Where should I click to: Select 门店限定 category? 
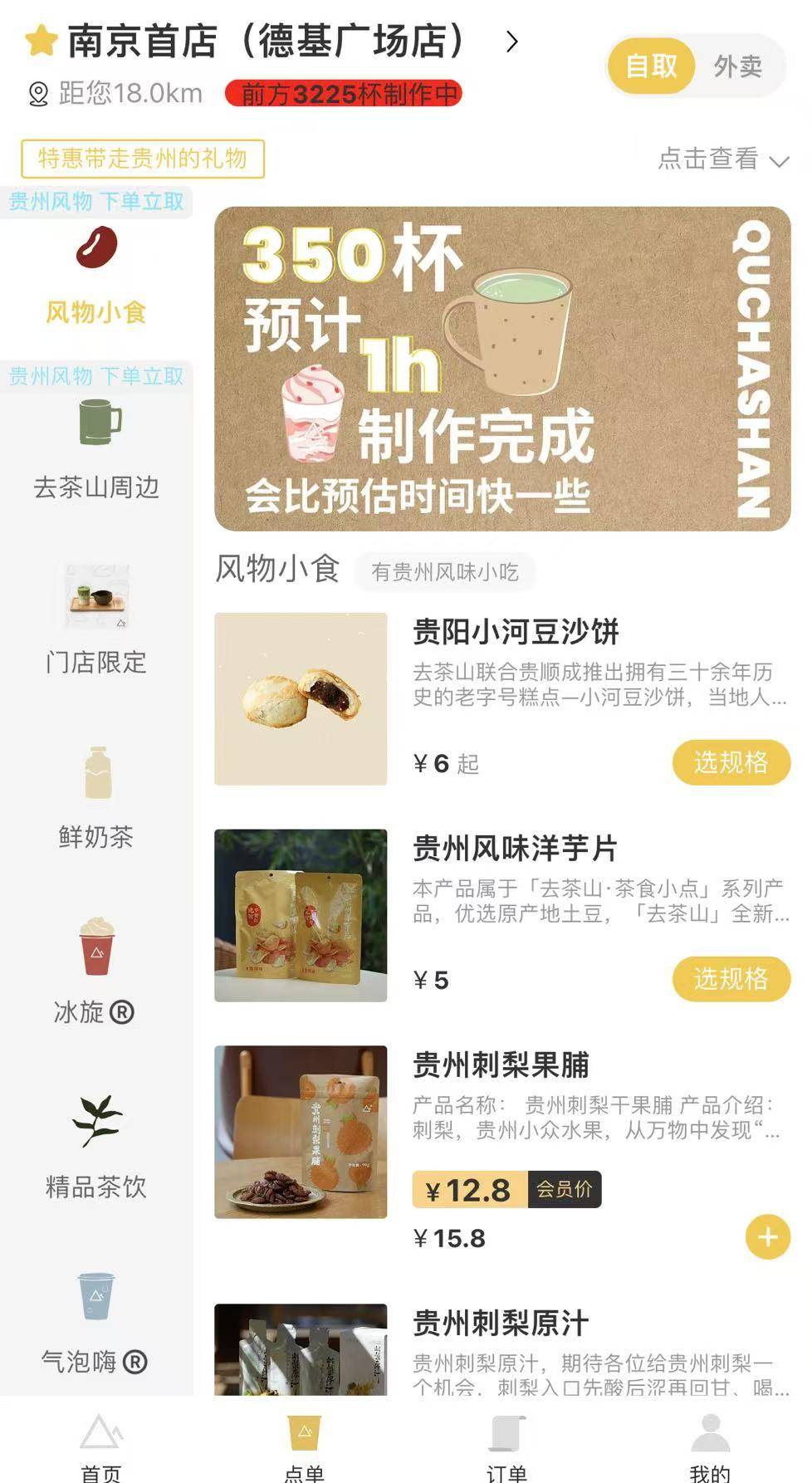[x=96, y=620]
